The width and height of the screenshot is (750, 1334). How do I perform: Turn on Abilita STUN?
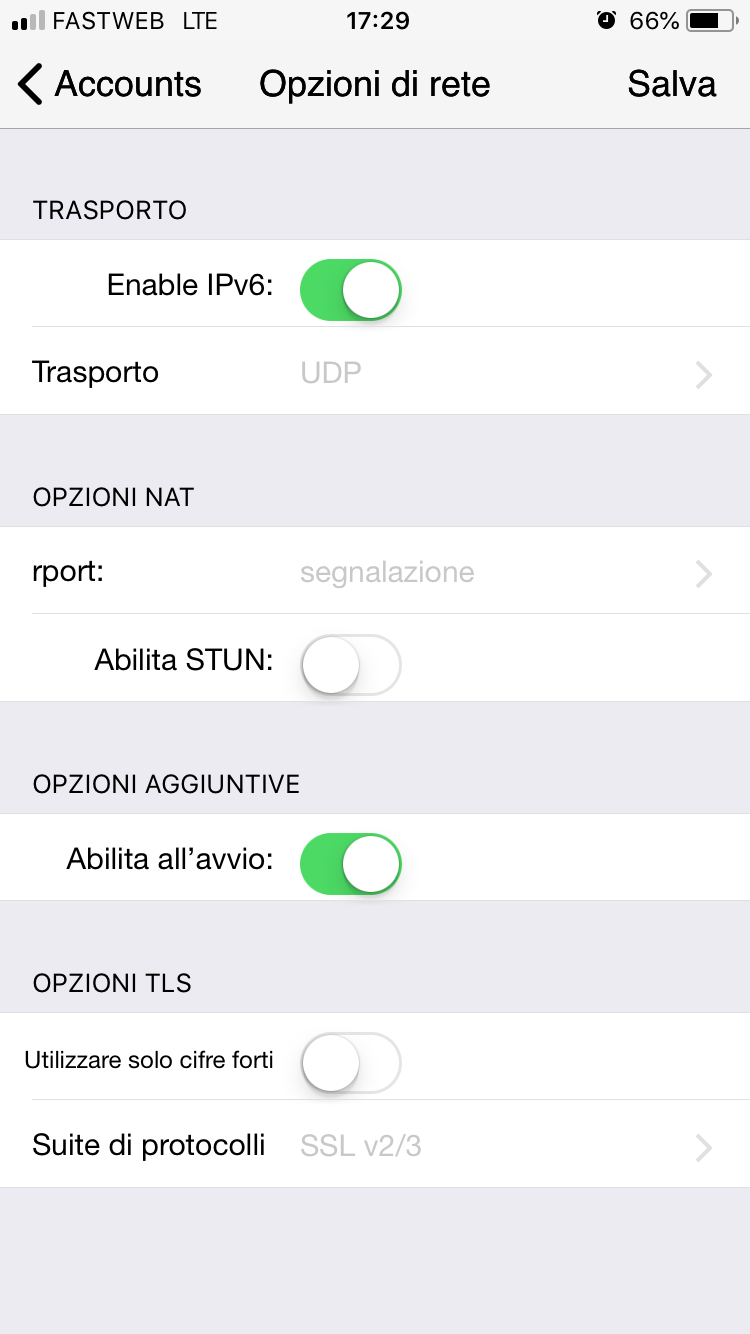pyautogui.click(x=351, y=664)
